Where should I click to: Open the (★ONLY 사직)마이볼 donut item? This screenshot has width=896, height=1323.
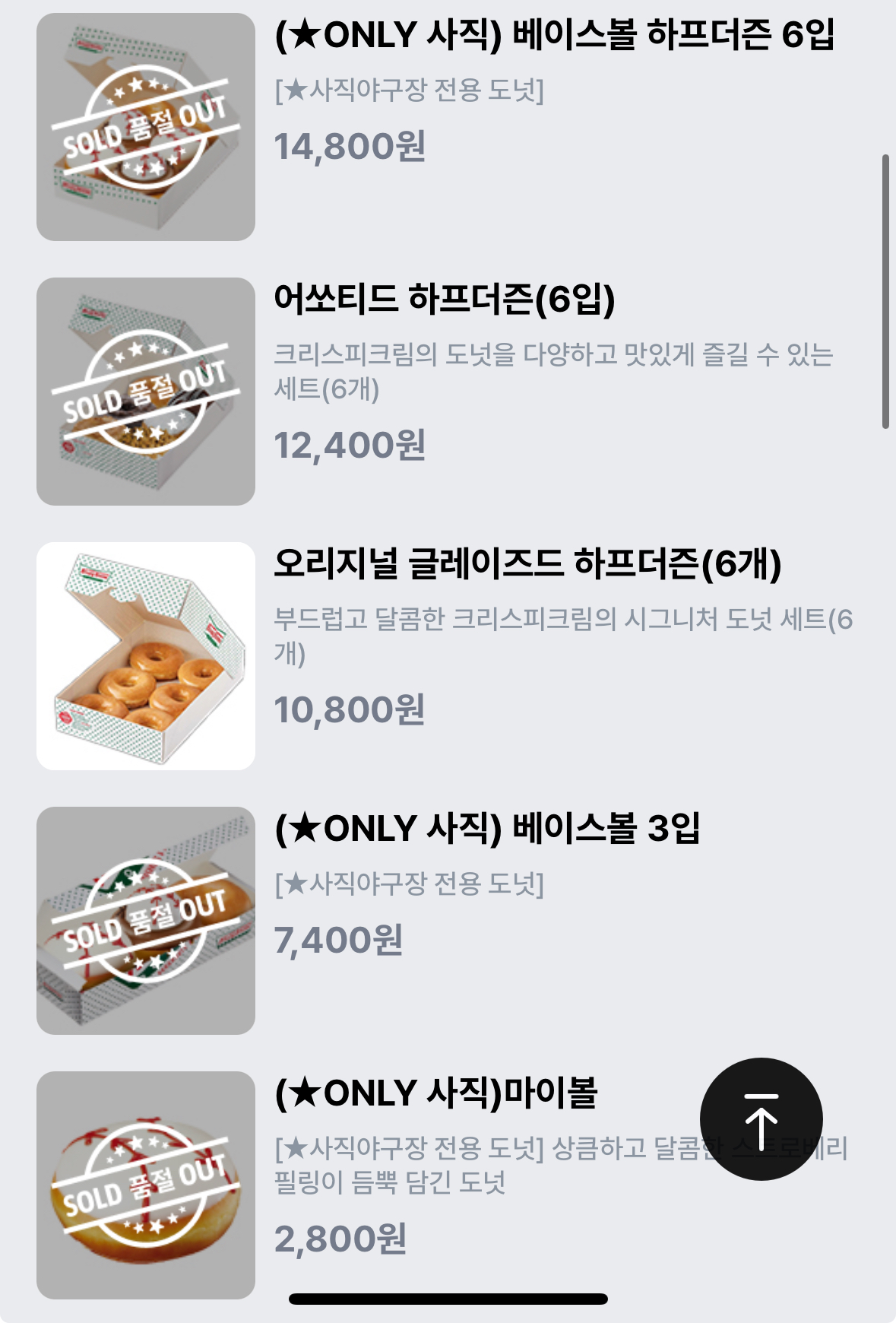pyautogui.click(x=436, y=1093)
